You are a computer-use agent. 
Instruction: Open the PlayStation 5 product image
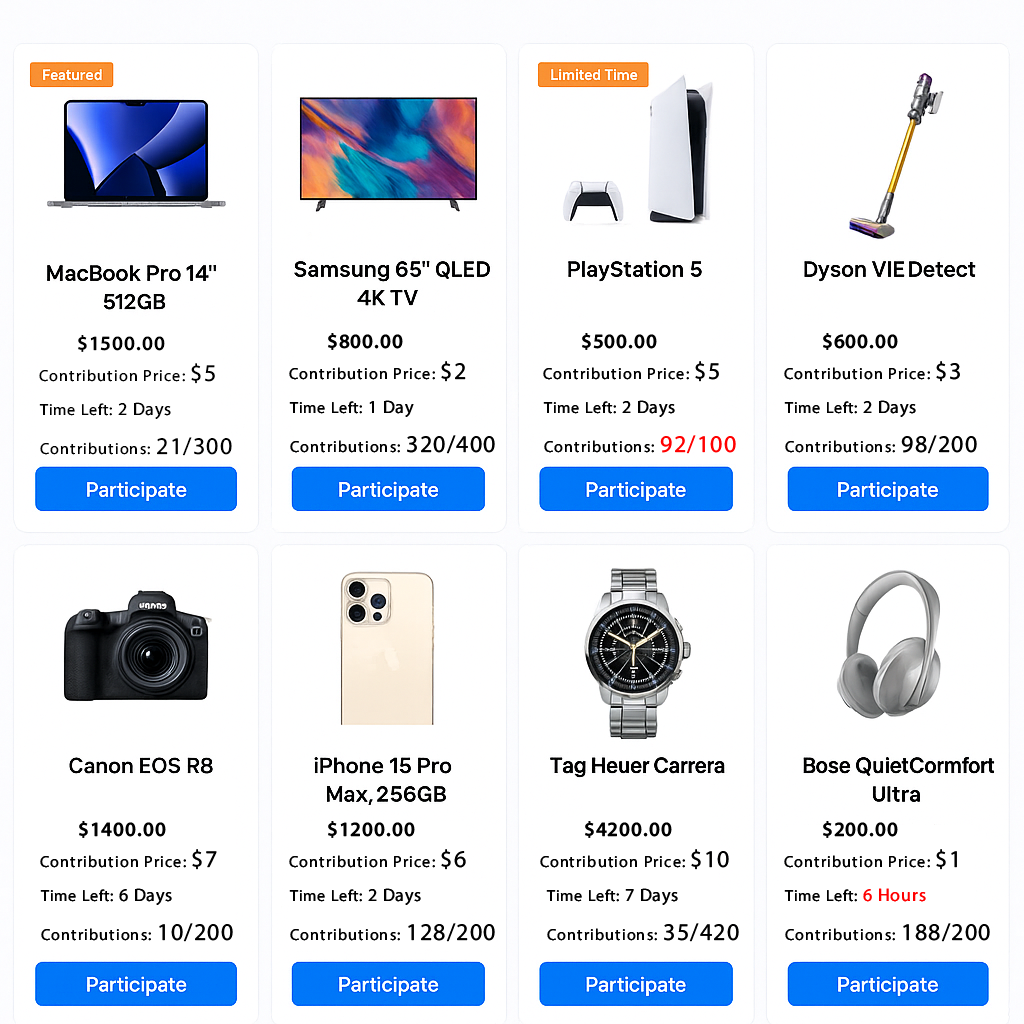[x=640, y=152]
